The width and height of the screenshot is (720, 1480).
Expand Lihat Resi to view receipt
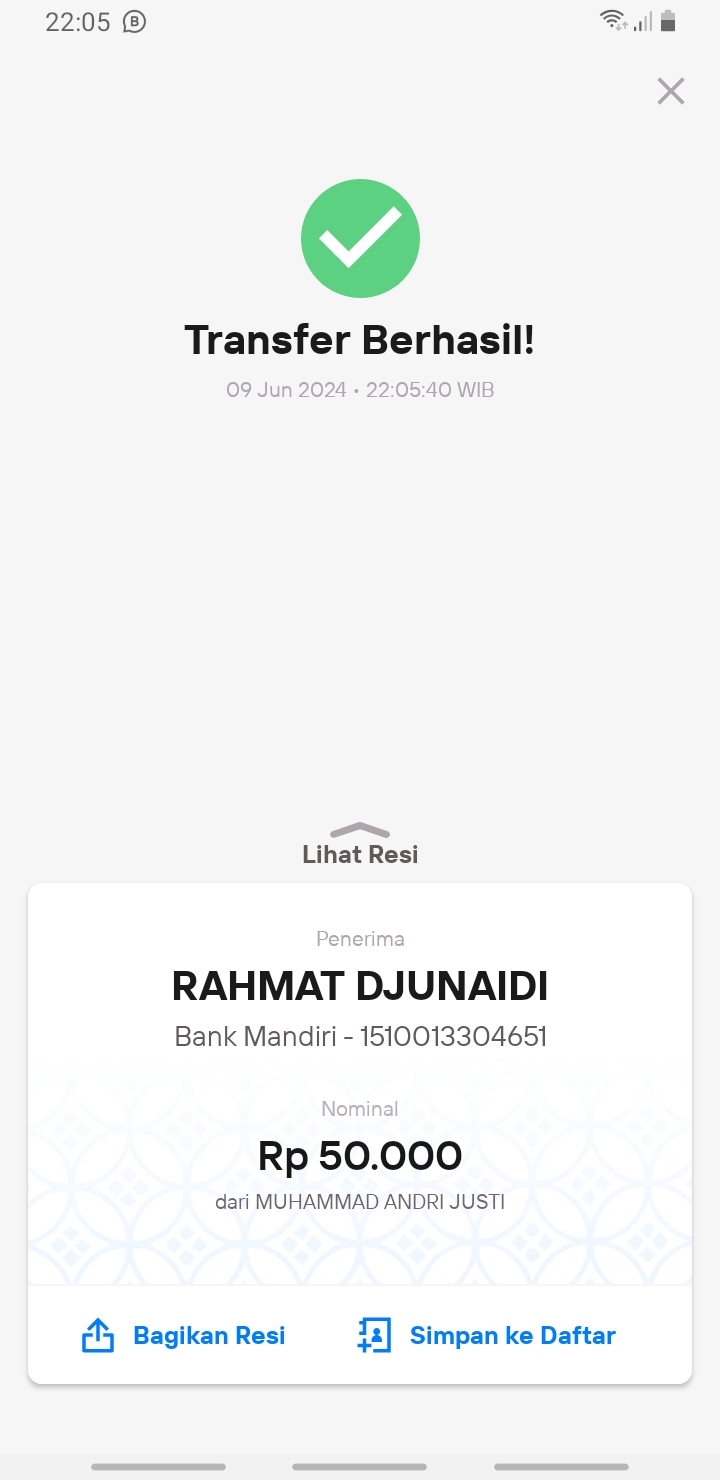(x=360, y=844)
